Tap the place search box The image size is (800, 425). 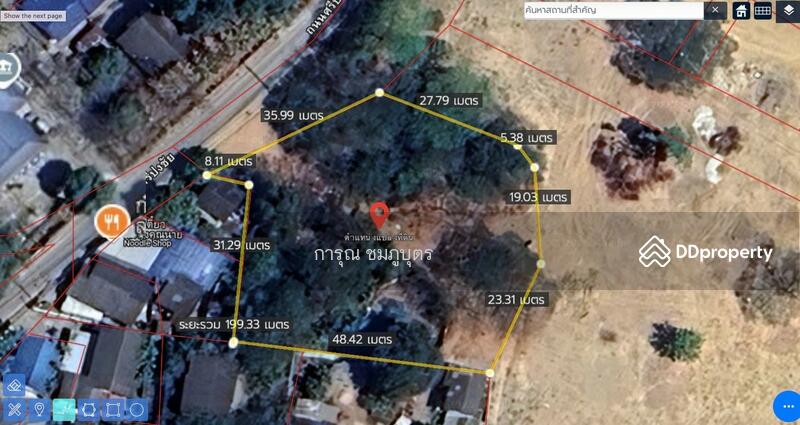point(612,10)
